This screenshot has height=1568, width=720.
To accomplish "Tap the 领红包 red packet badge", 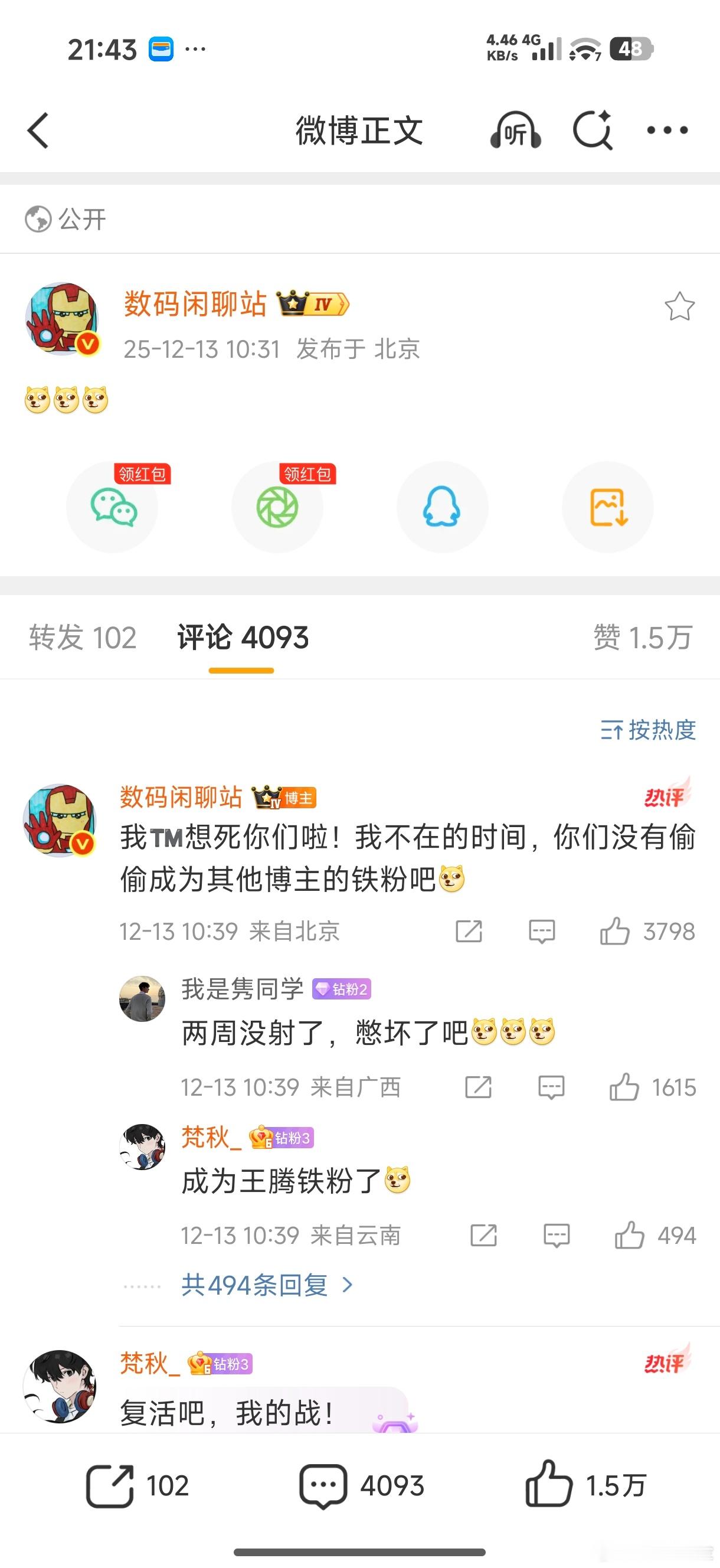I will (x=143, y=475).
